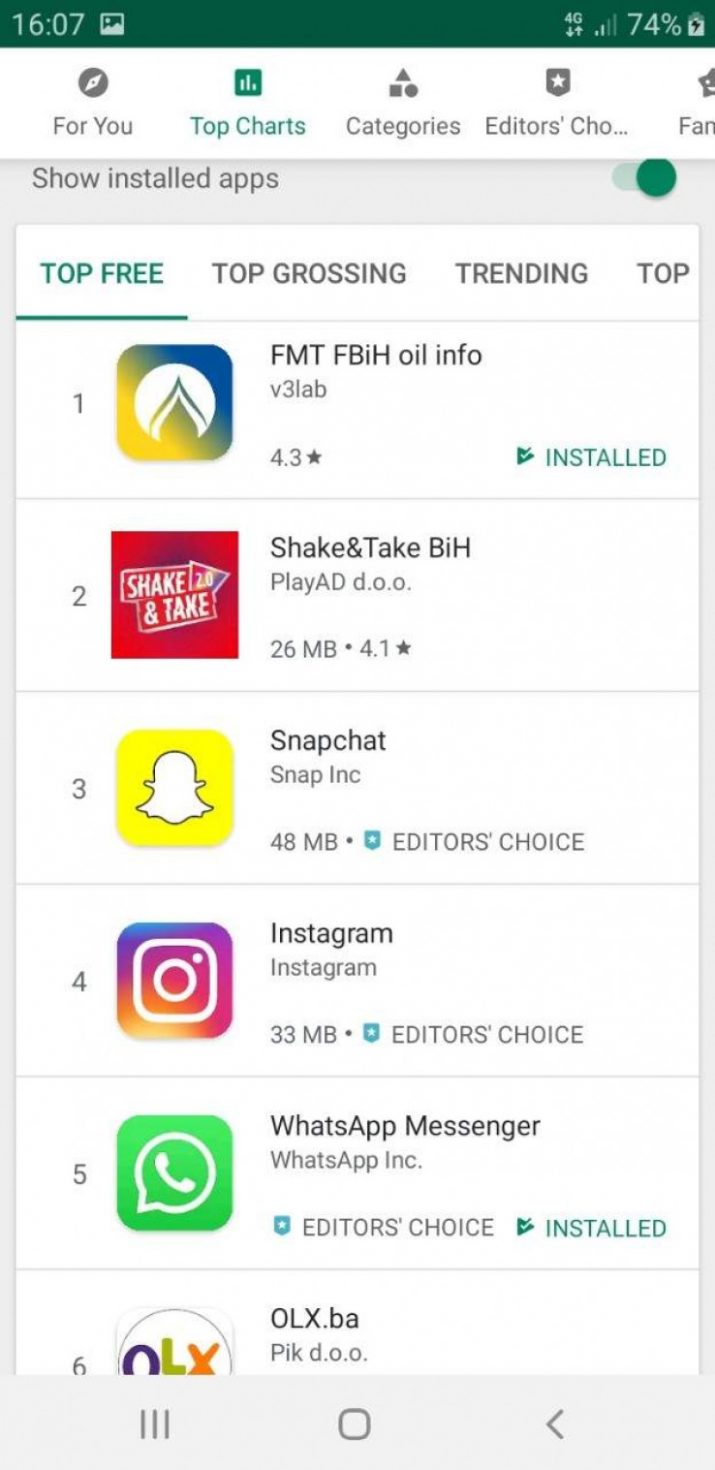Open WhatsApp Messenger details

(404, 1127)
